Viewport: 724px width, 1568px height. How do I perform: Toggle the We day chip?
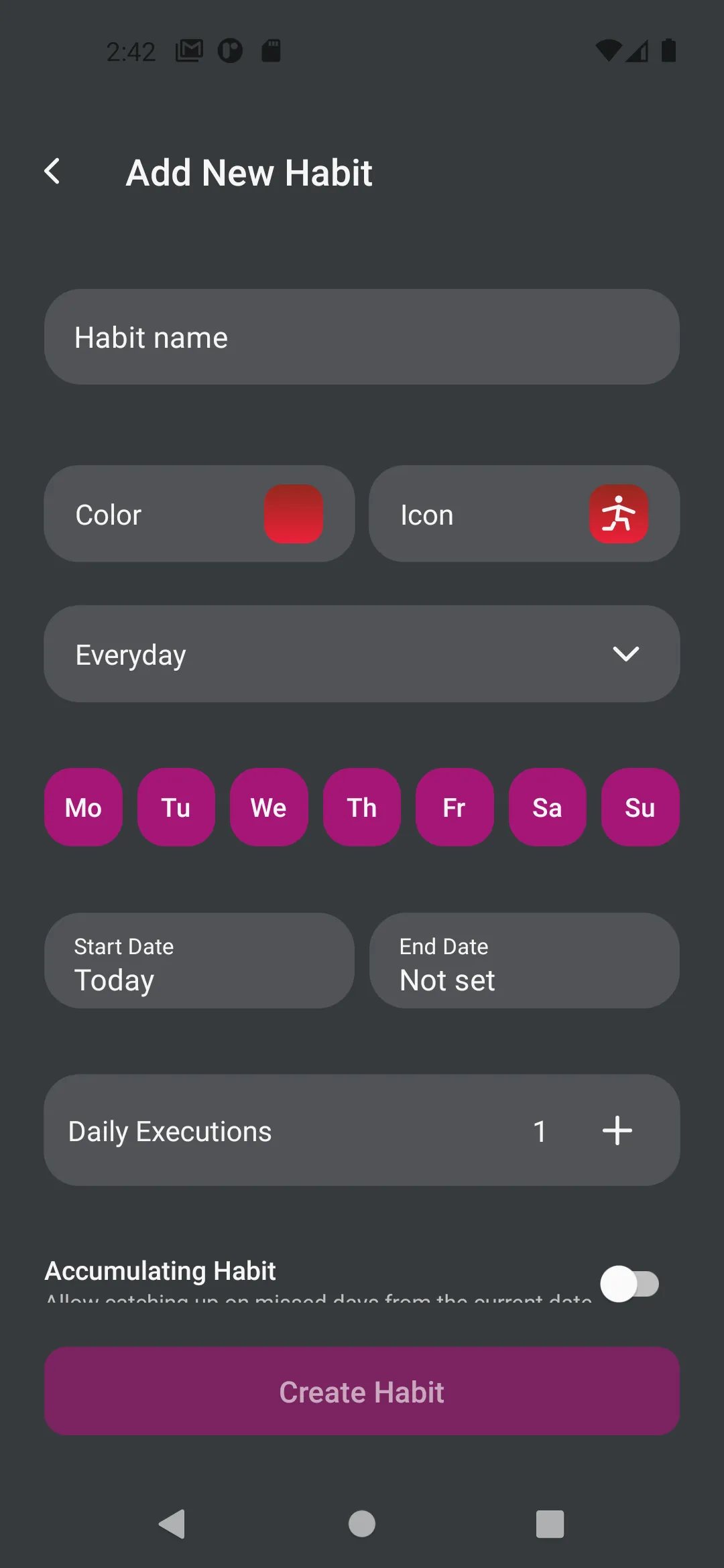point(269,807)
